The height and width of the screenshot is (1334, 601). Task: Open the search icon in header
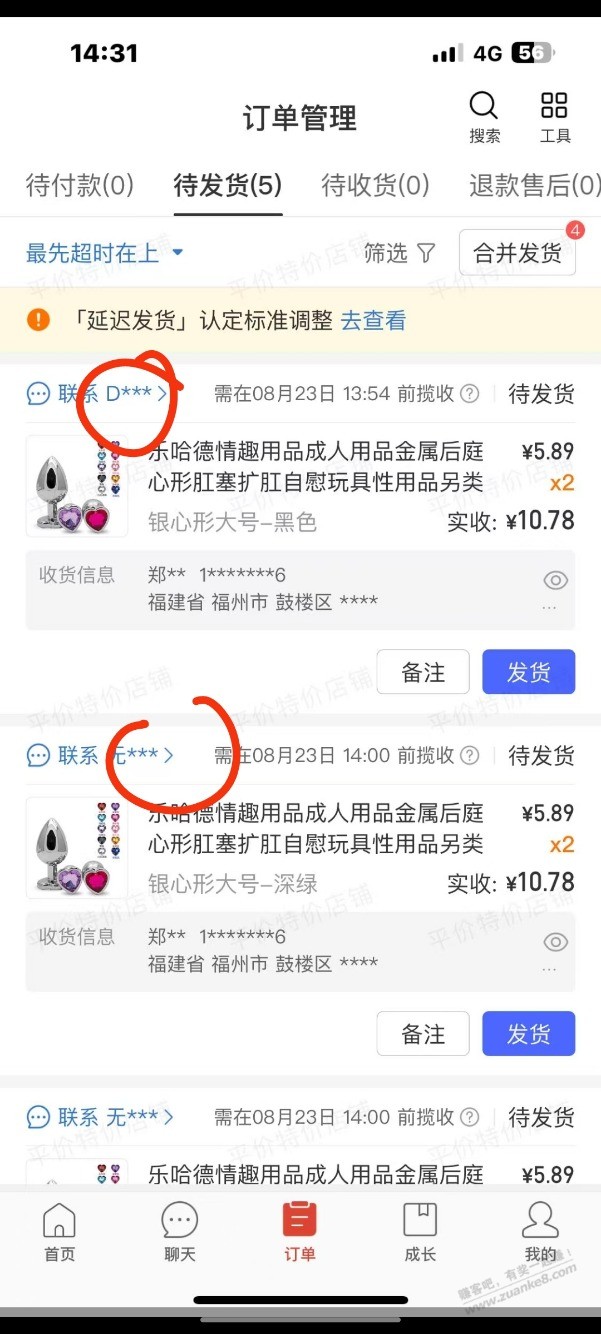(484, 116)
